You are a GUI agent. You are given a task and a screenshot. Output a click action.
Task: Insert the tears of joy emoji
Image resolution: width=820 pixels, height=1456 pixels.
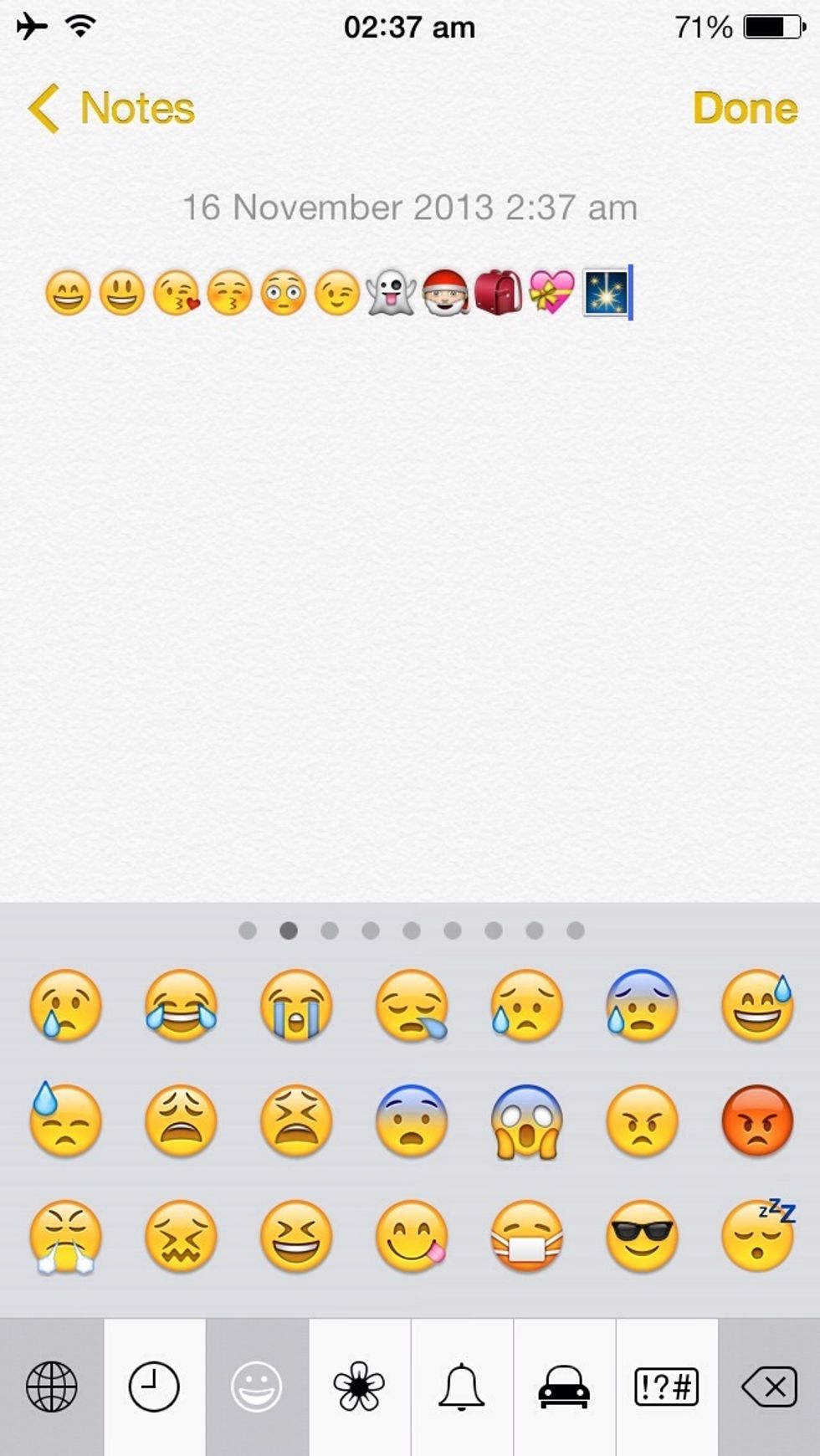click(x=181, y=1005)
